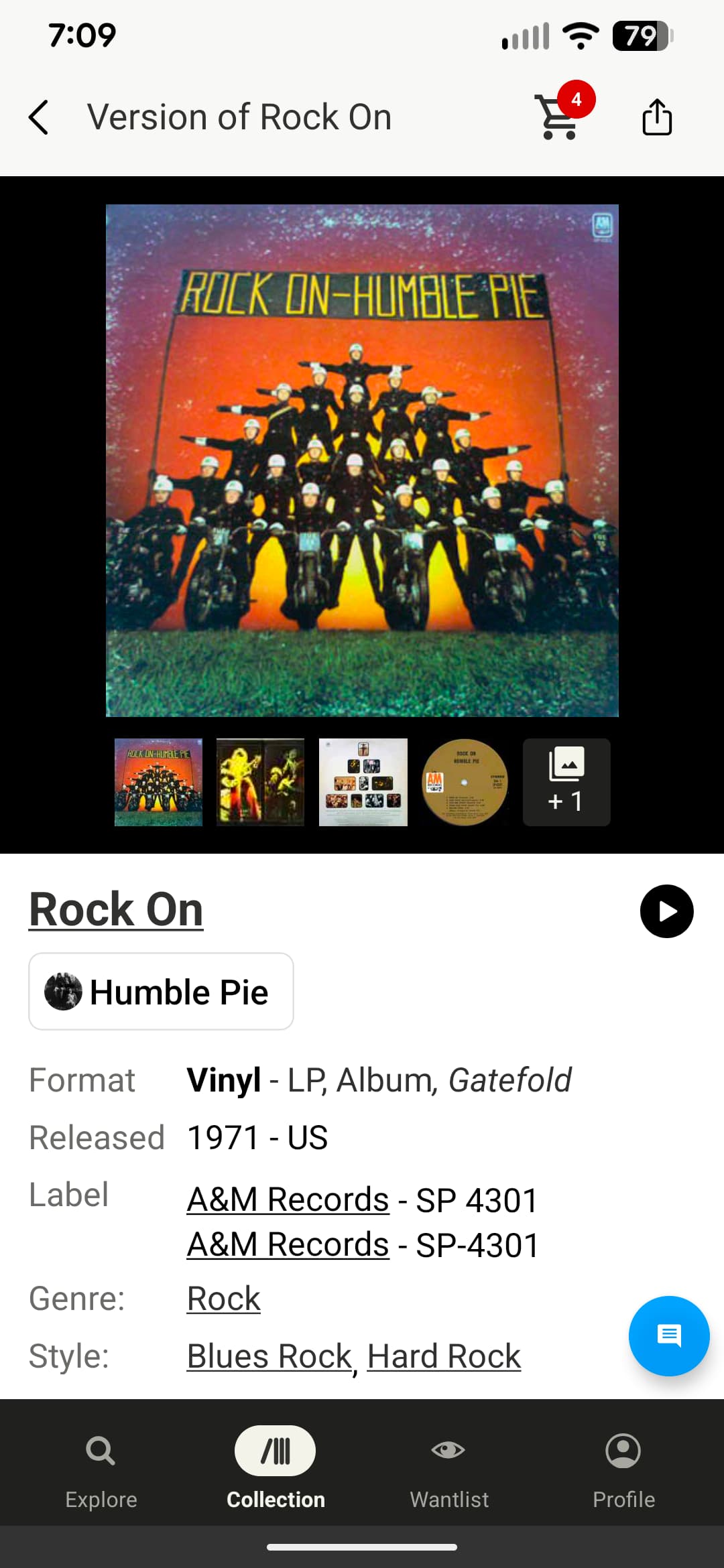The image size is (724, 1568).
Task: Browse the Rock genre
Action: 223,1299
